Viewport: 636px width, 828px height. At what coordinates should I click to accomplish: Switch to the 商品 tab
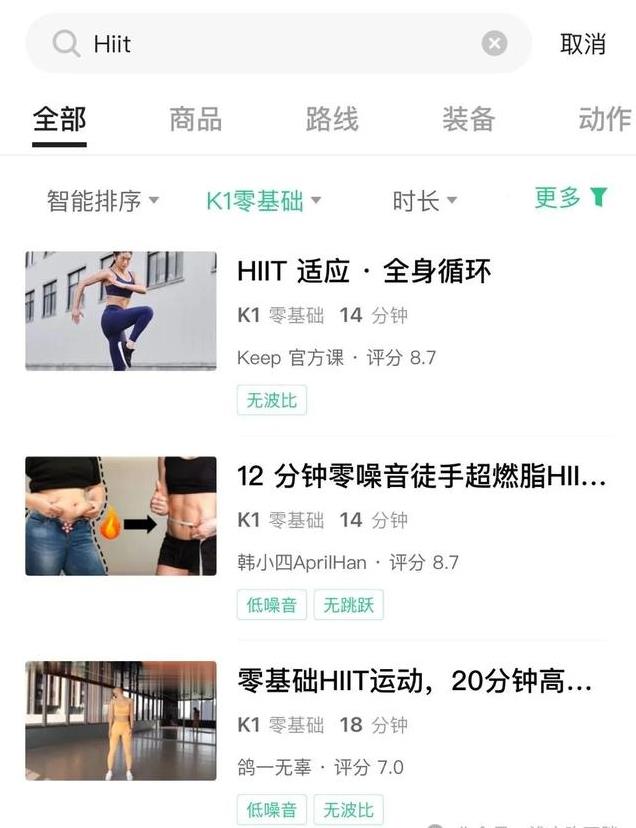point(195,119)
